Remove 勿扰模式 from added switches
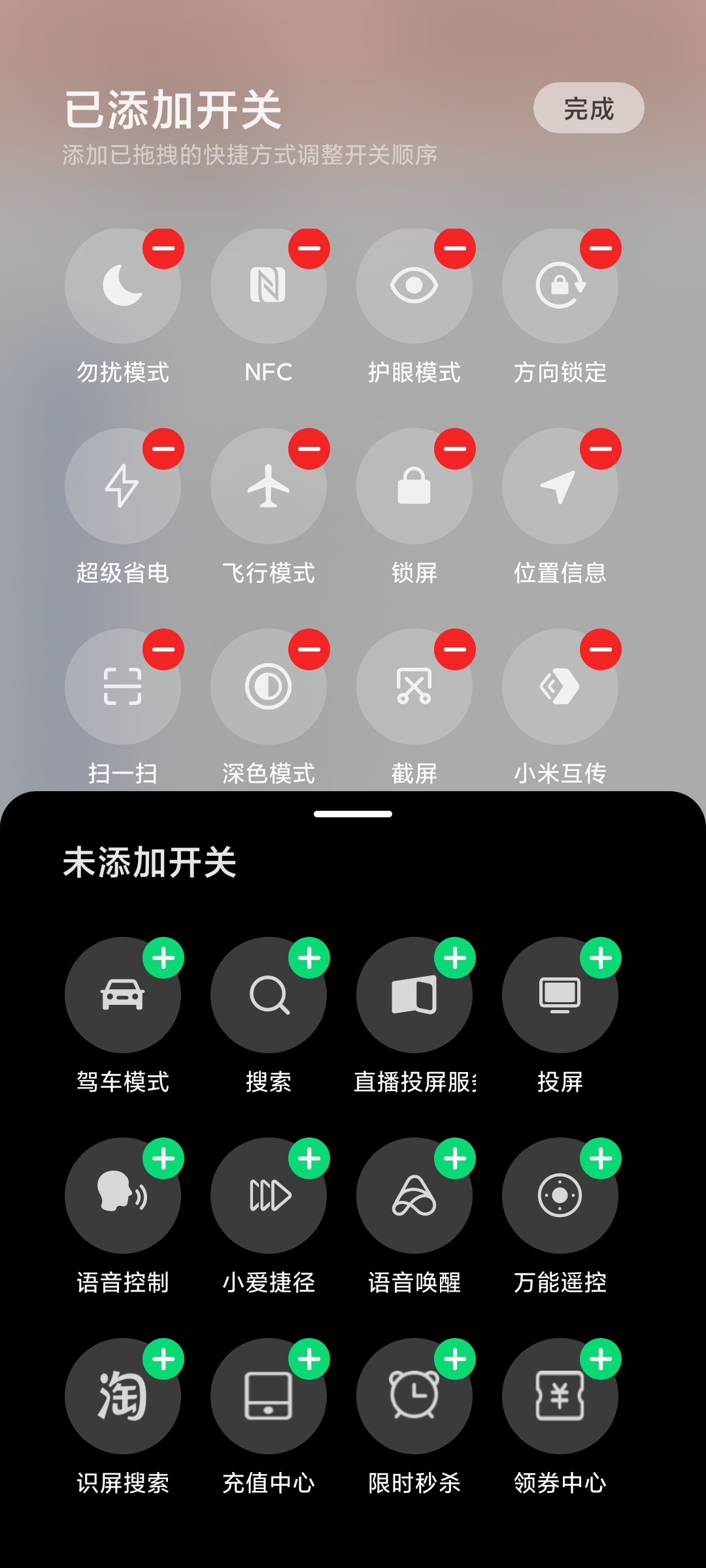Viewport: 706px width, 1568px height. pyautogui.click(x=163, y=248)
